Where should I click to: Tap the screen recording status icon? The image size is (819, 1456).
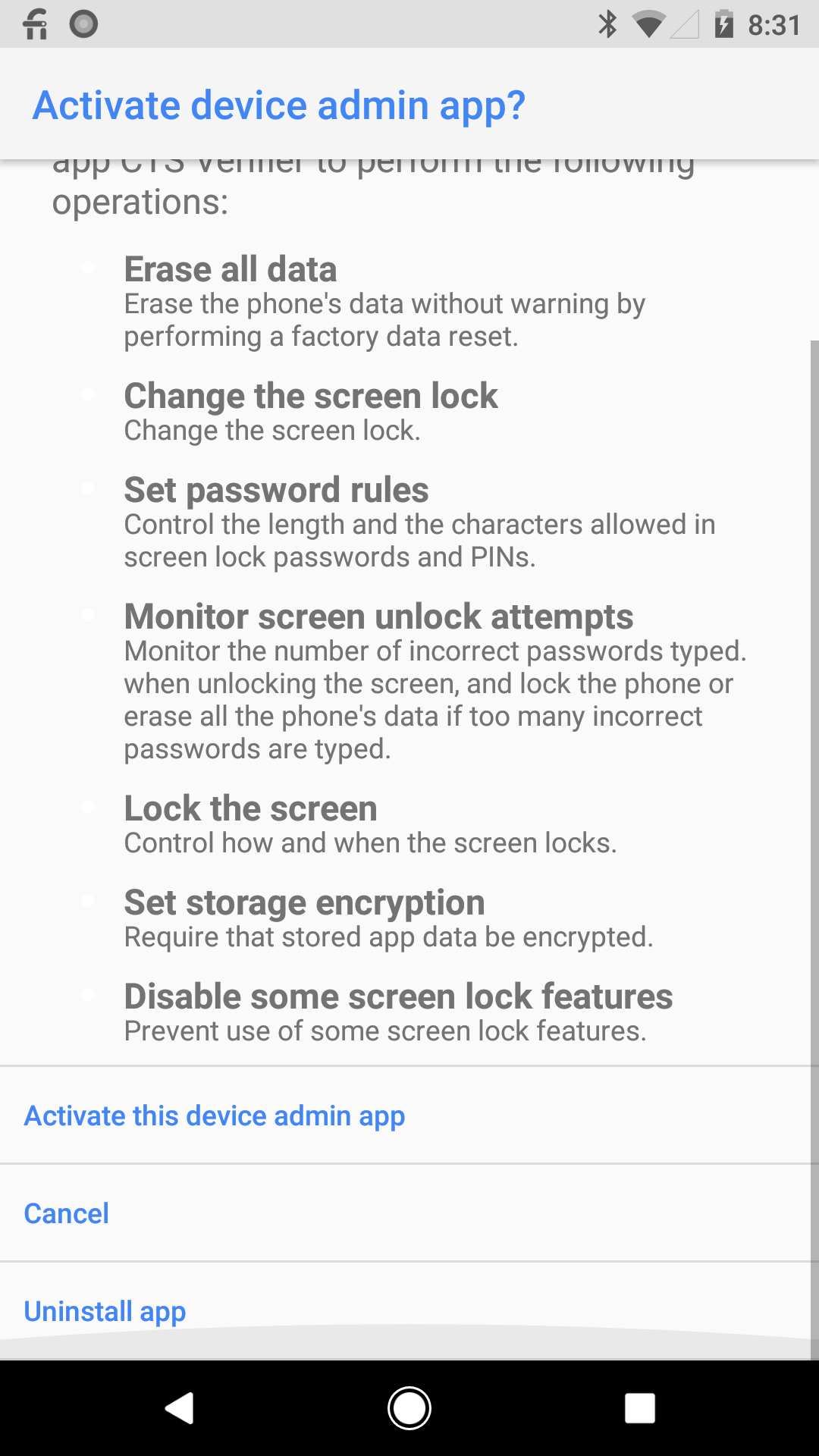tap(83, 24)
